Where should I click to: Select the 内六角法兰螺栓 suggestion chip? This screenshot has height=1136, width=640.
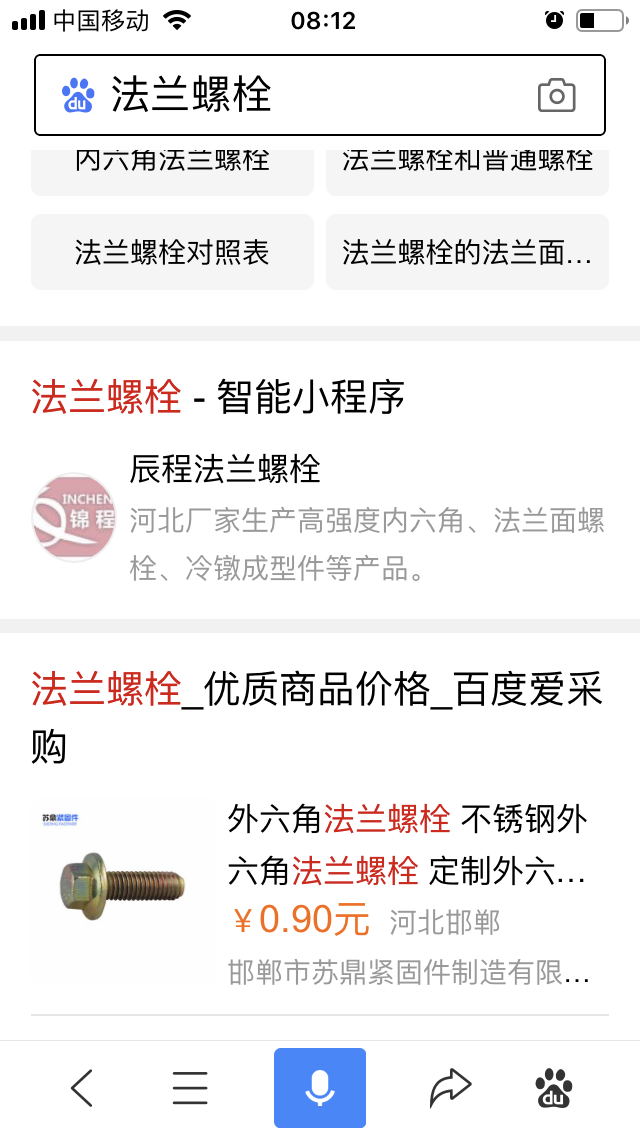(x=172, y=166)
